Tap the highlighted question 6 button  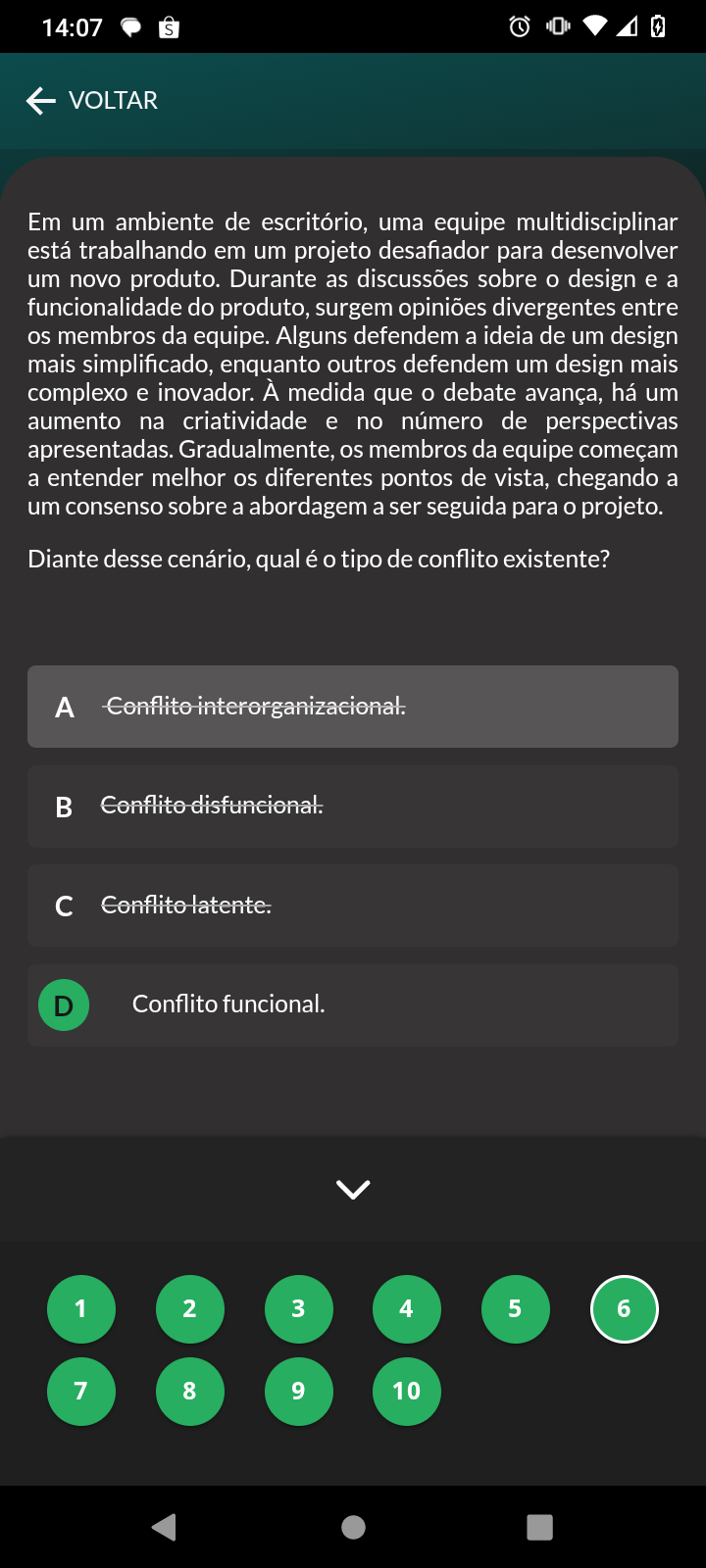point(625,1309)
